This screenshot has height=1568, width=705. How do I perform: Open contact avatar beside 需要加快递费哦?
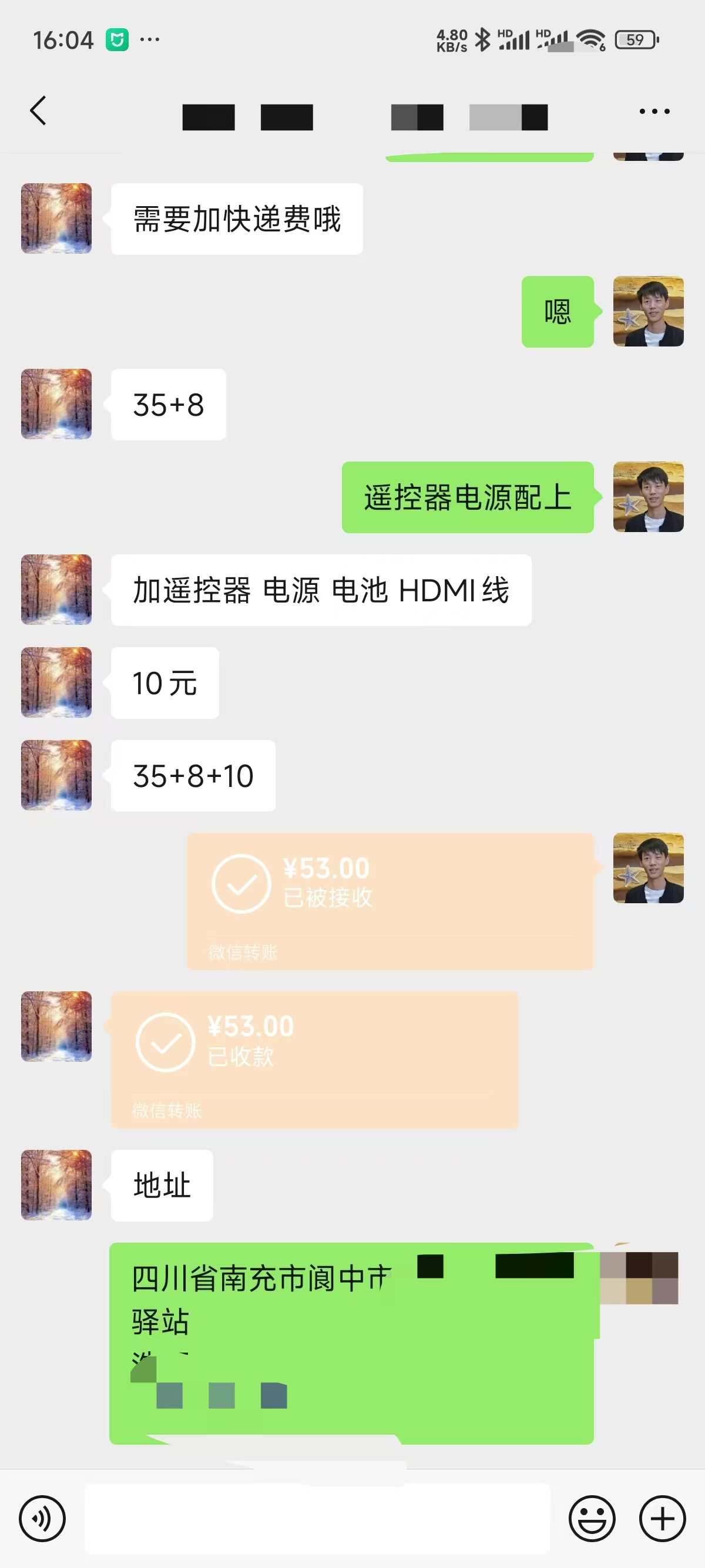56,218
